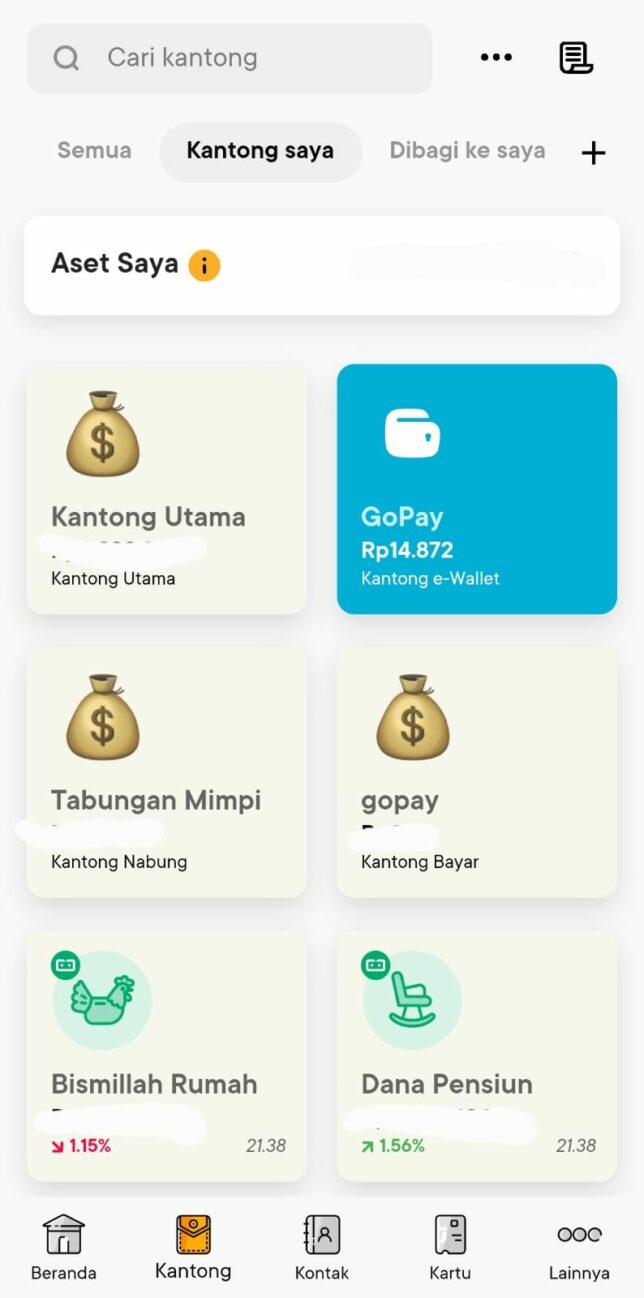Go to the Beranda tab

(x=64, y=1247)
